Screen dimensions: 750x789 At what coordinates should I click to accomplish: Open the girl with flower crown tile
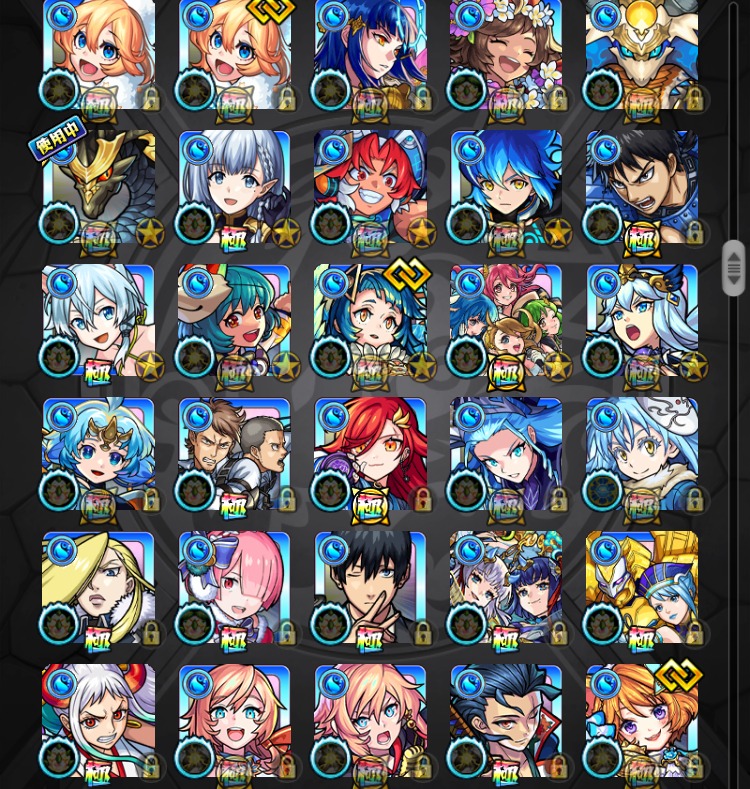coord(506,54)
